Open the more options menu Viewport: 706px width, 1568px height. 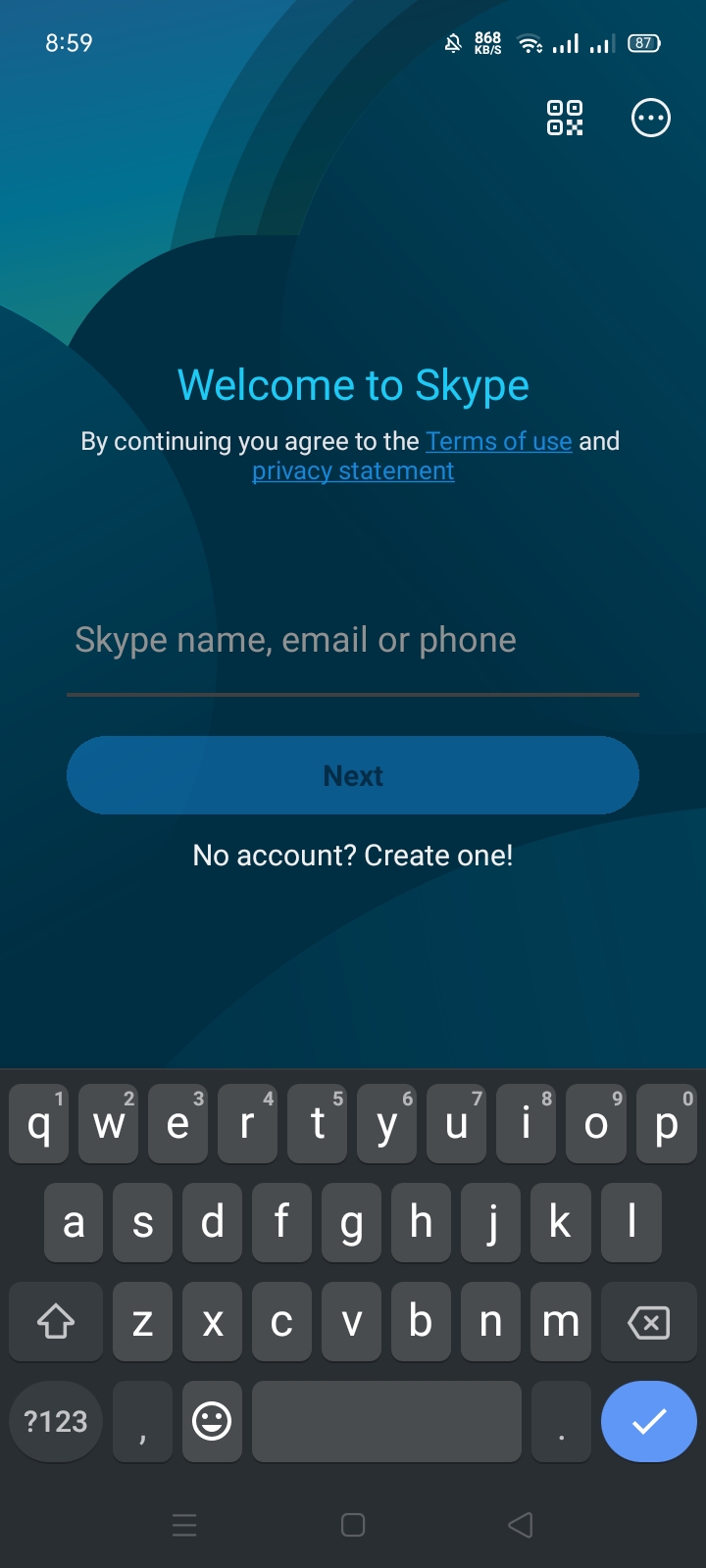point(651,118)
